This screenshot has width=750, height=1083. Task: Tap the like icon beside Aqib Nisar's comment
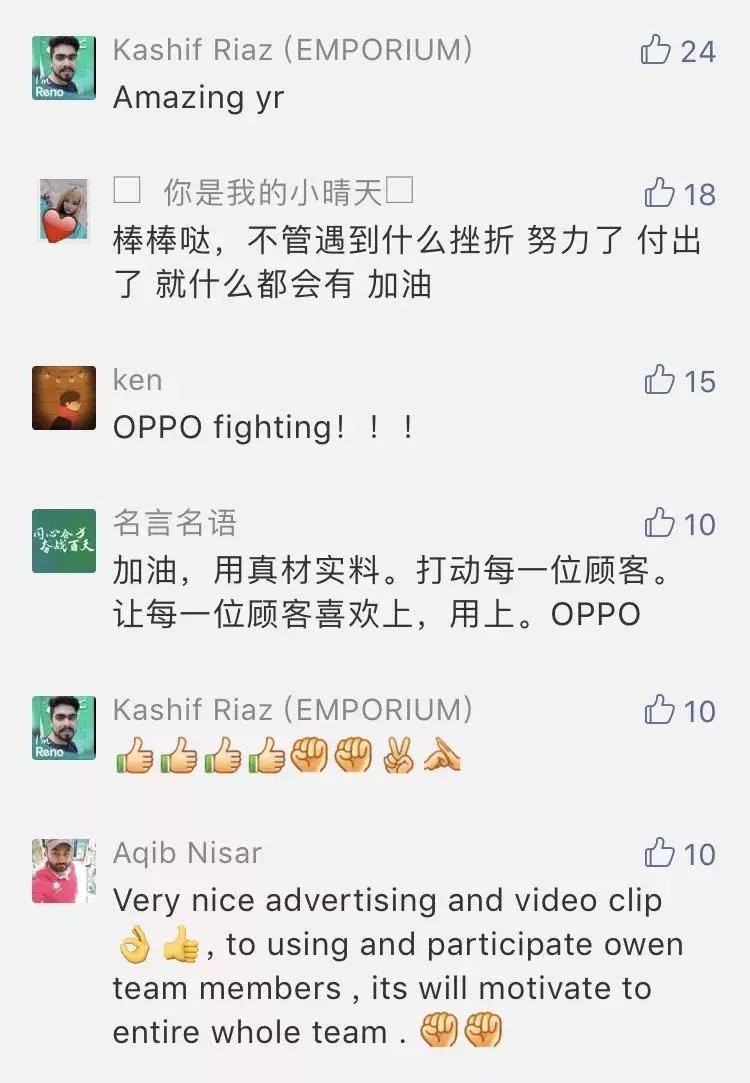(657, 853)
